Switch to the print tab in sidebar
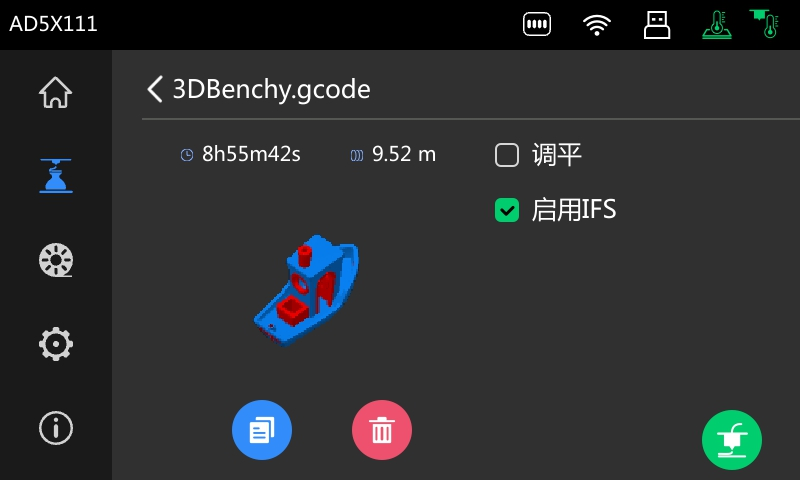Image resolution: width=800 pixels, height=480 pixels. click(x=56, y=176)
